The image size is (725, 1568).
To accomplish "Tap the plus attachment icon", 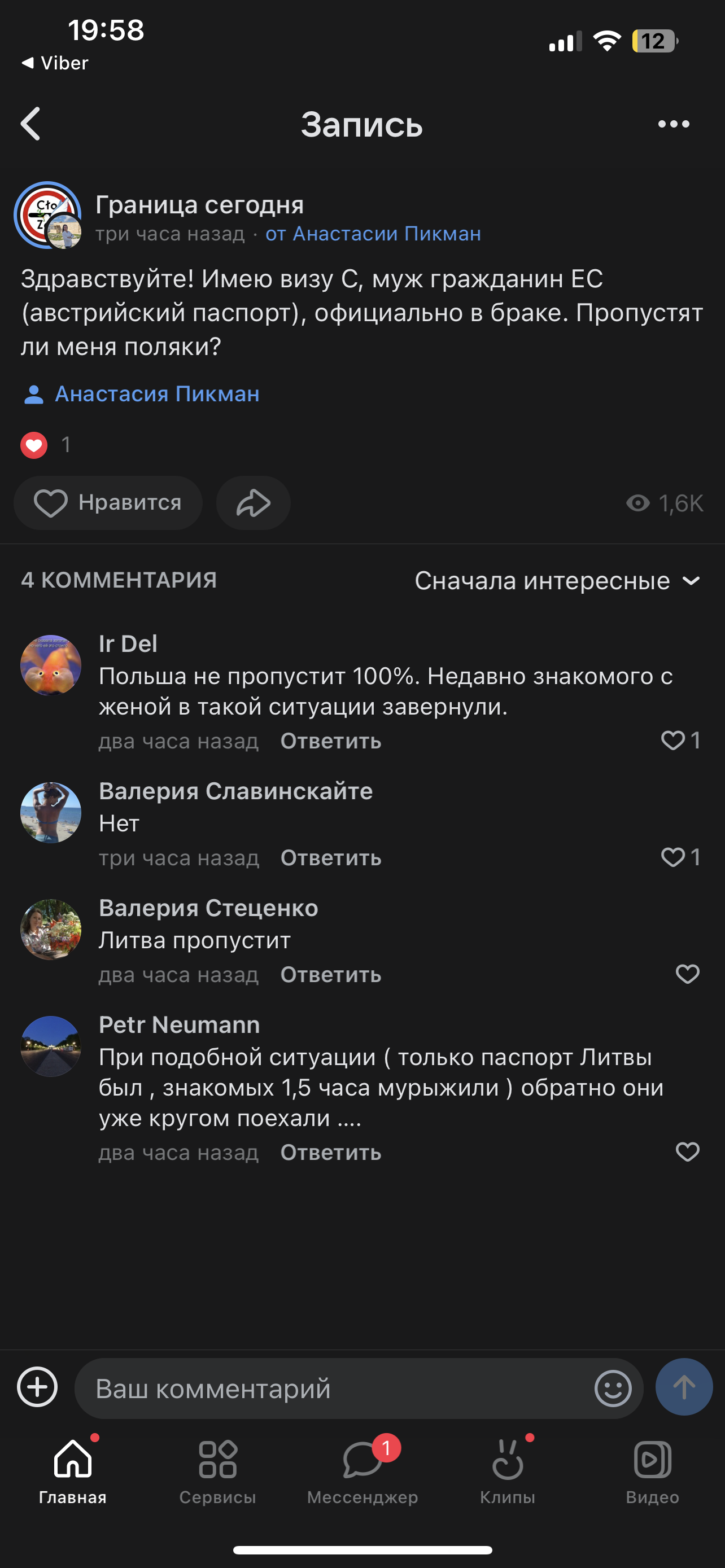I will [x=37, y=1388].
